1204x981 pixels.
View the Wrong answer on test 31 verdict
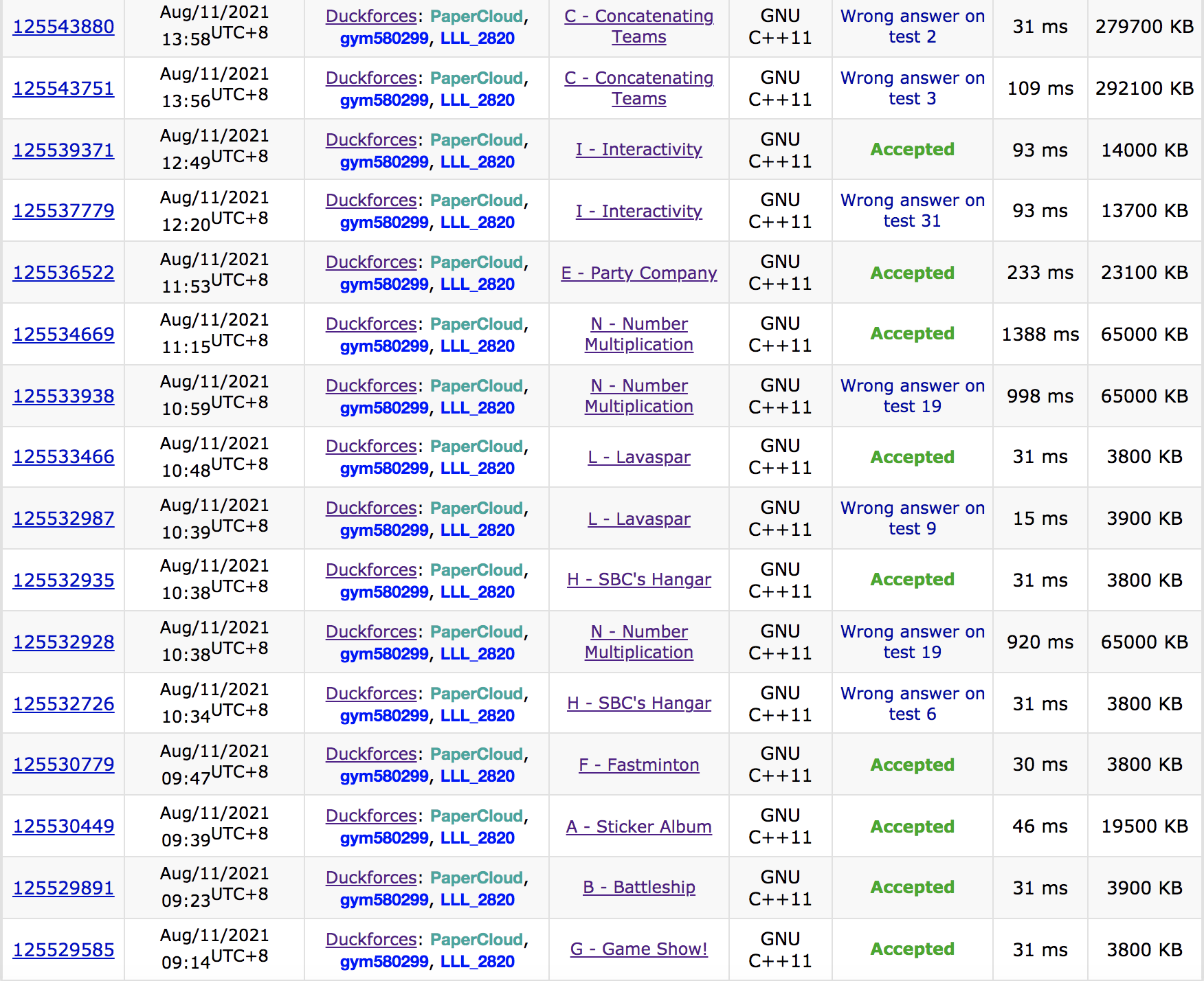coord(912,211)
